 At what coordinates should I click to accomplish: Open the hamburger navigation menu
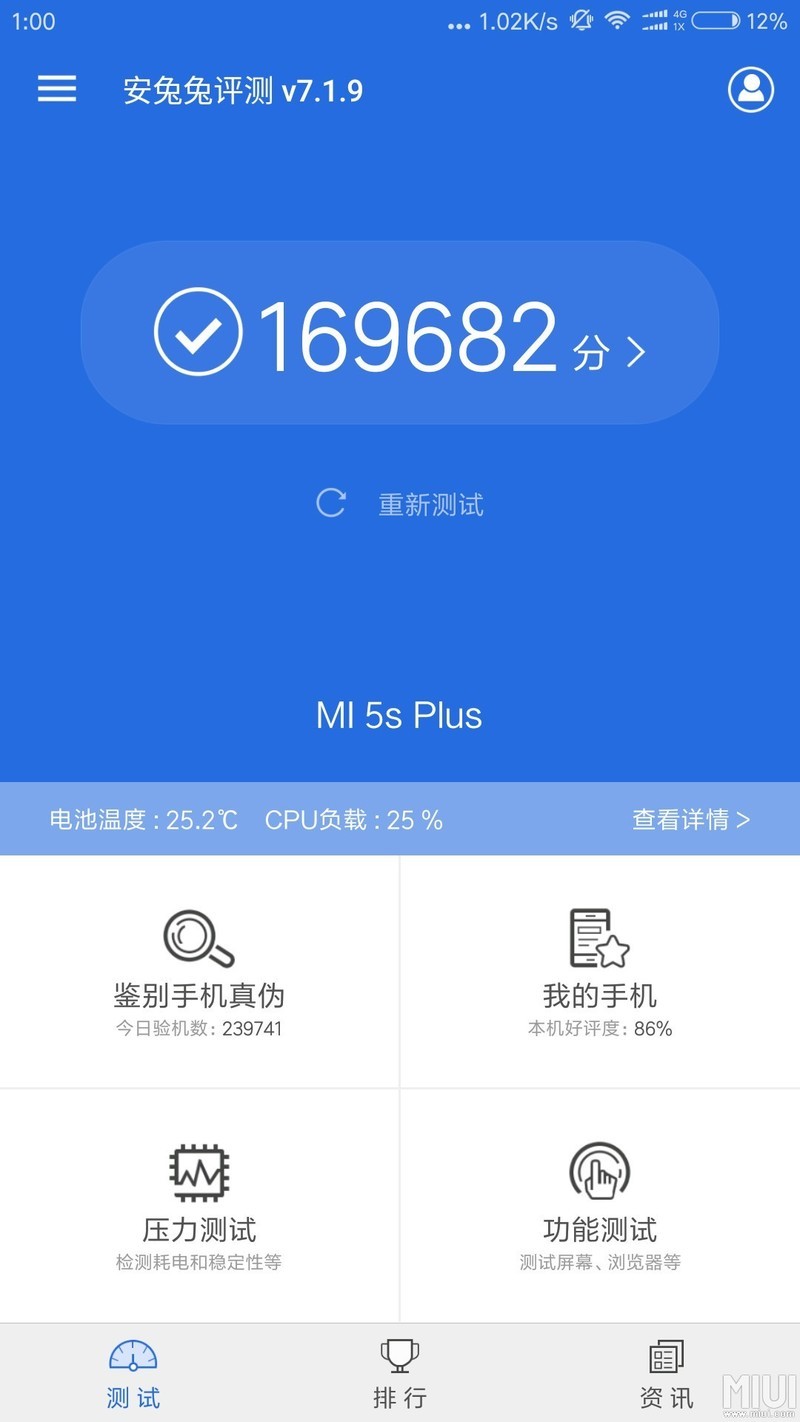click(56, 89)
